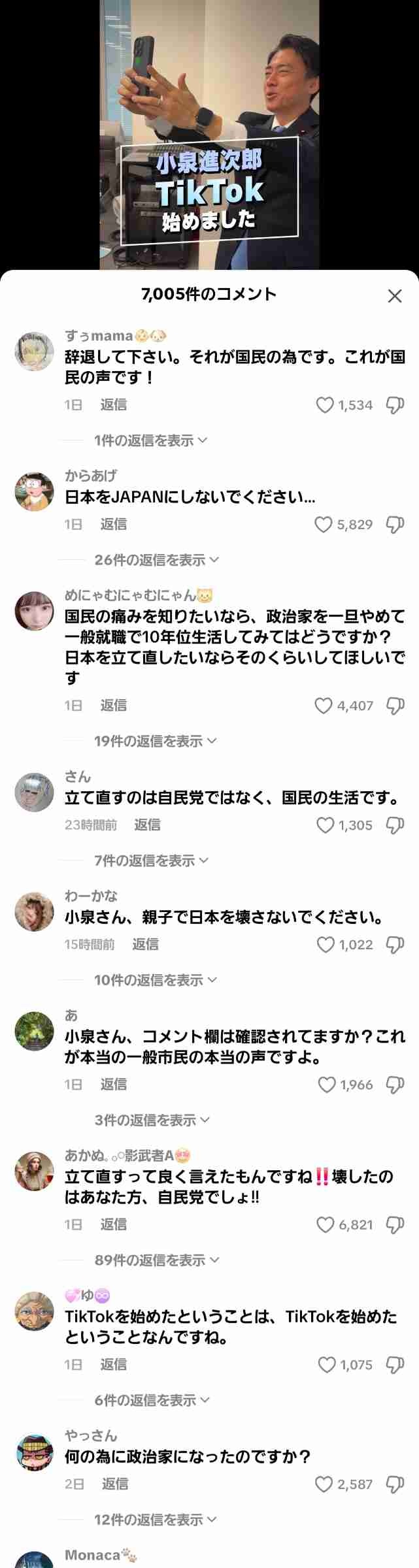Expand 19 replies under めにゃむにゃむにゃん's comment
This screenshot has height=1568, width=419.
point(155,741)
